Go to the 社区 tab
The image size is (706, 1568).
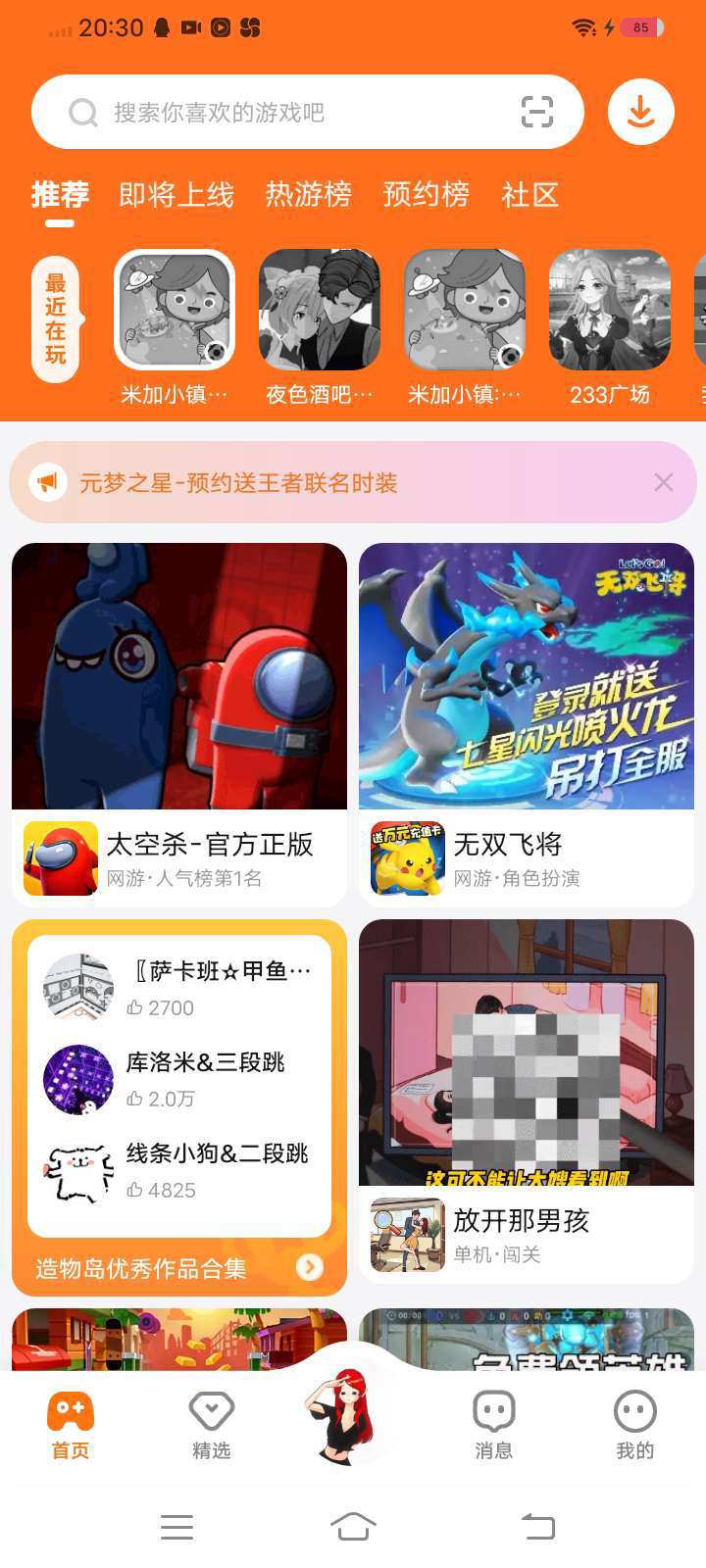[529, 195]
